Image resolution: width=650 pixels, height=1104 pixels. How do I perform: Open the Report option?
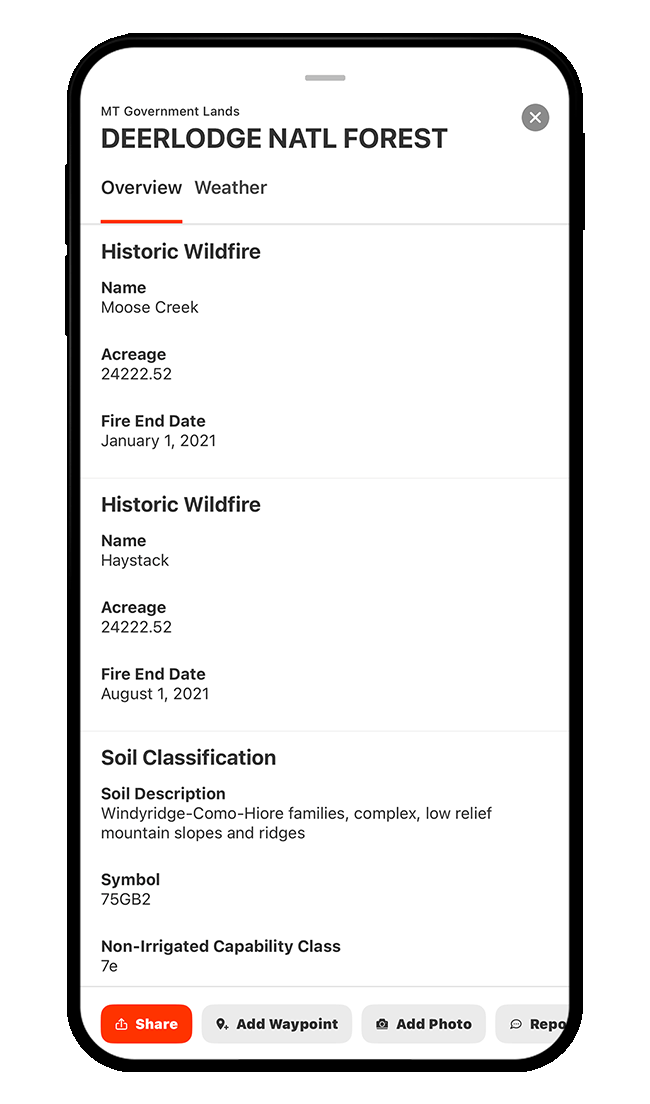(535, 1024)
